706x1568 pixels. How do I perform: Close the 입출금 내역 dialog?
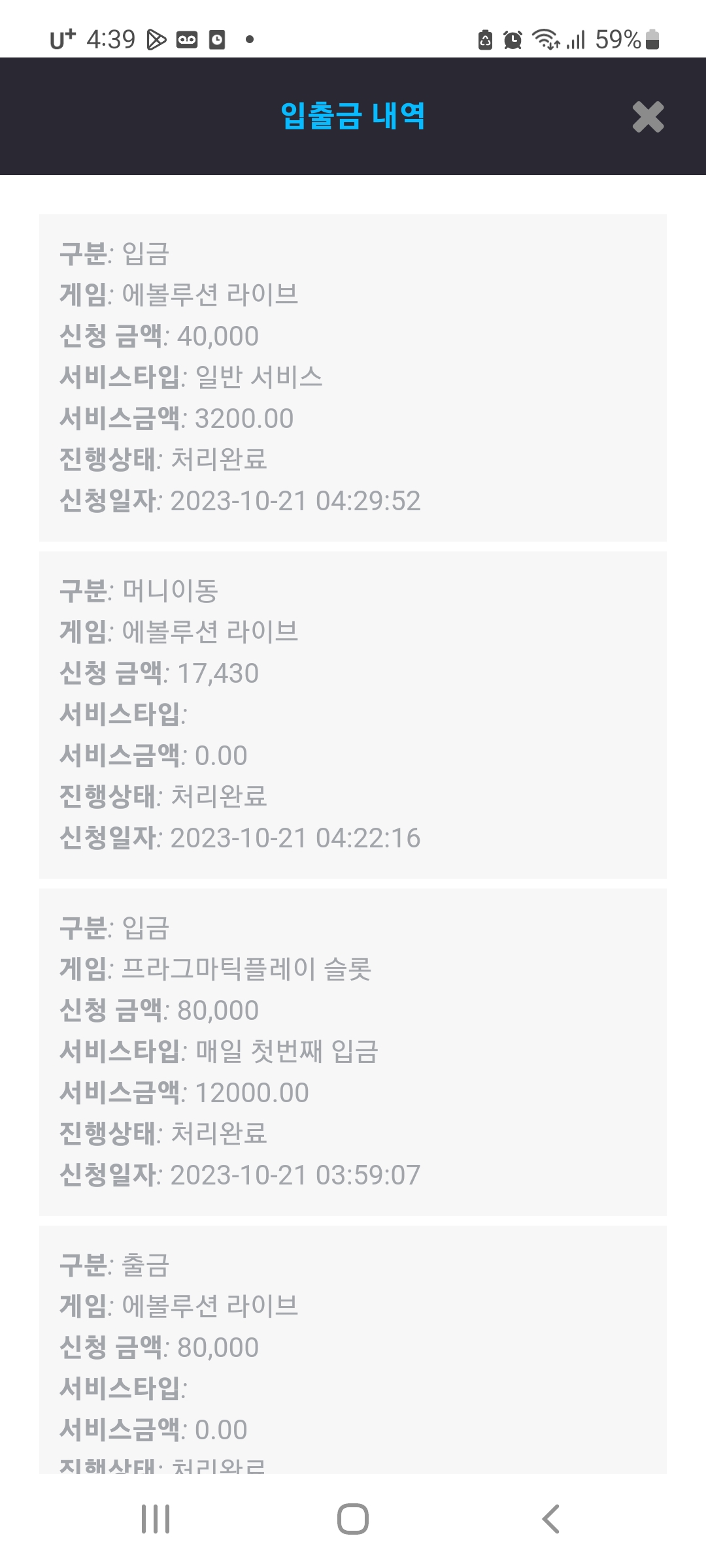point(648,118)
